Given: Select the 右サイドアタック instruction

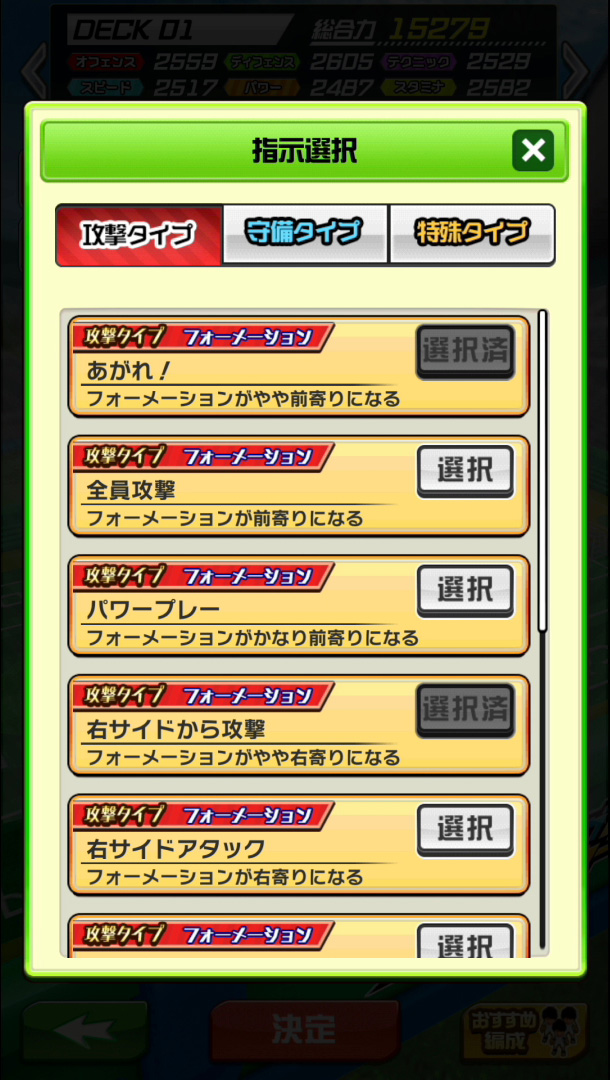Looking at the screenshot, I should click(465, 829).
